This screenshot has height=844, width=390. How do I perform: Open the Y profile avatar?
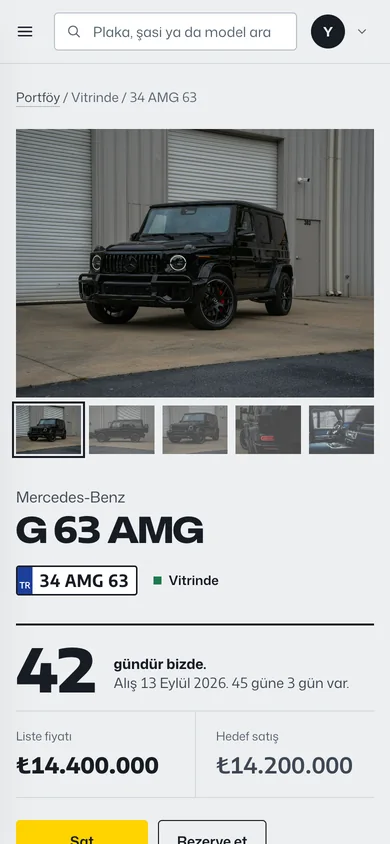pyautogui.click(x=328, y=32)
